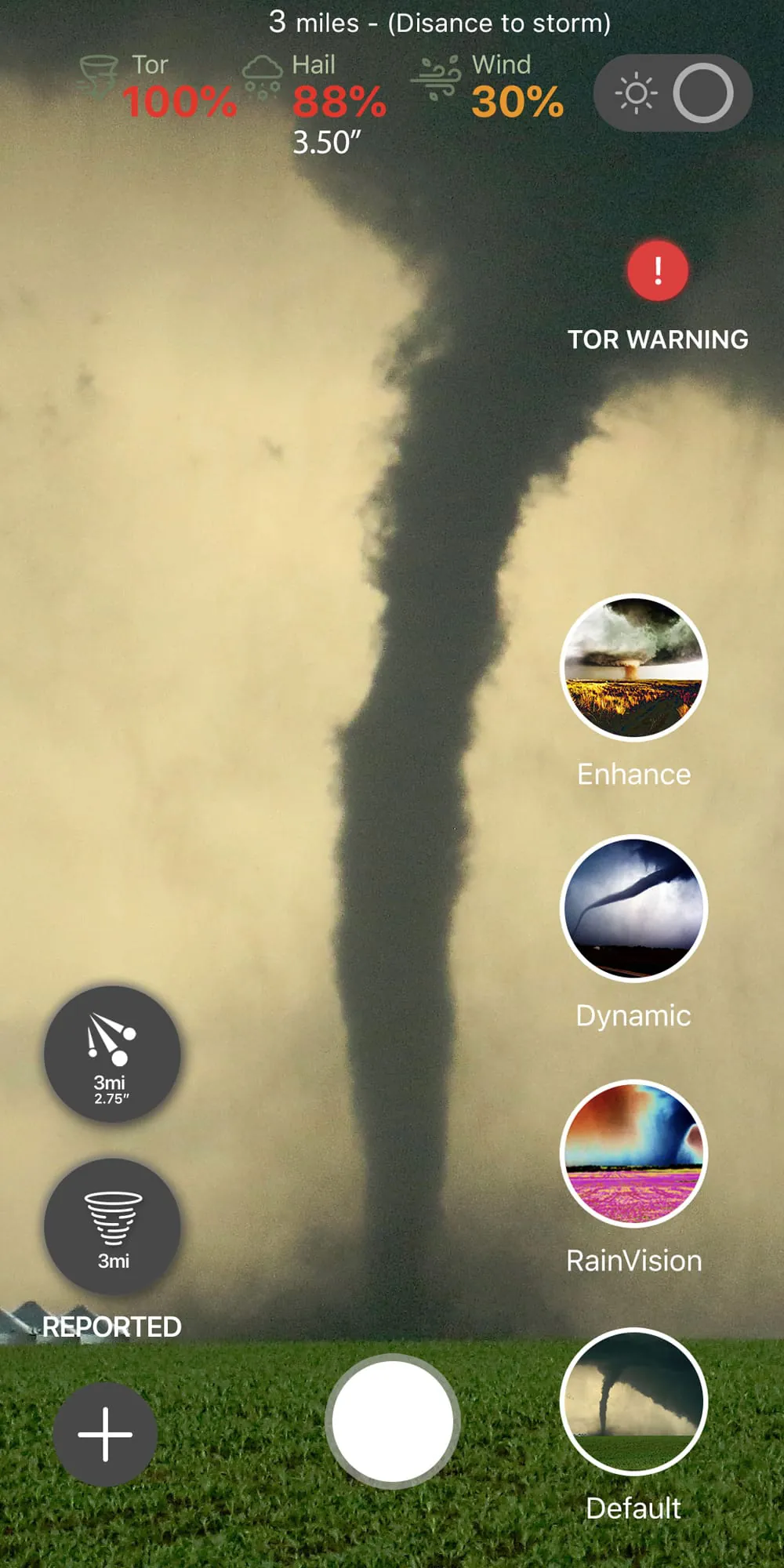This screenshot has height=1568, width=784.
Task: Select the Default view mode
Action: pyautogui.click(x=635, y=1411)
